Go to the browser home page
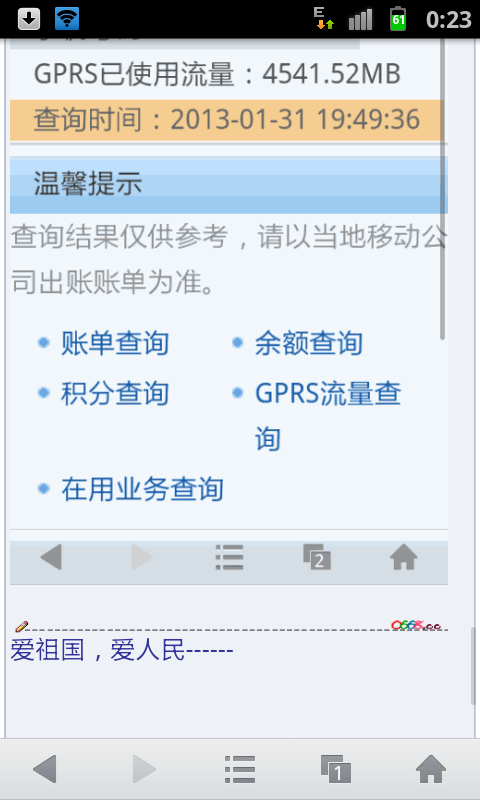 point(431,768)
